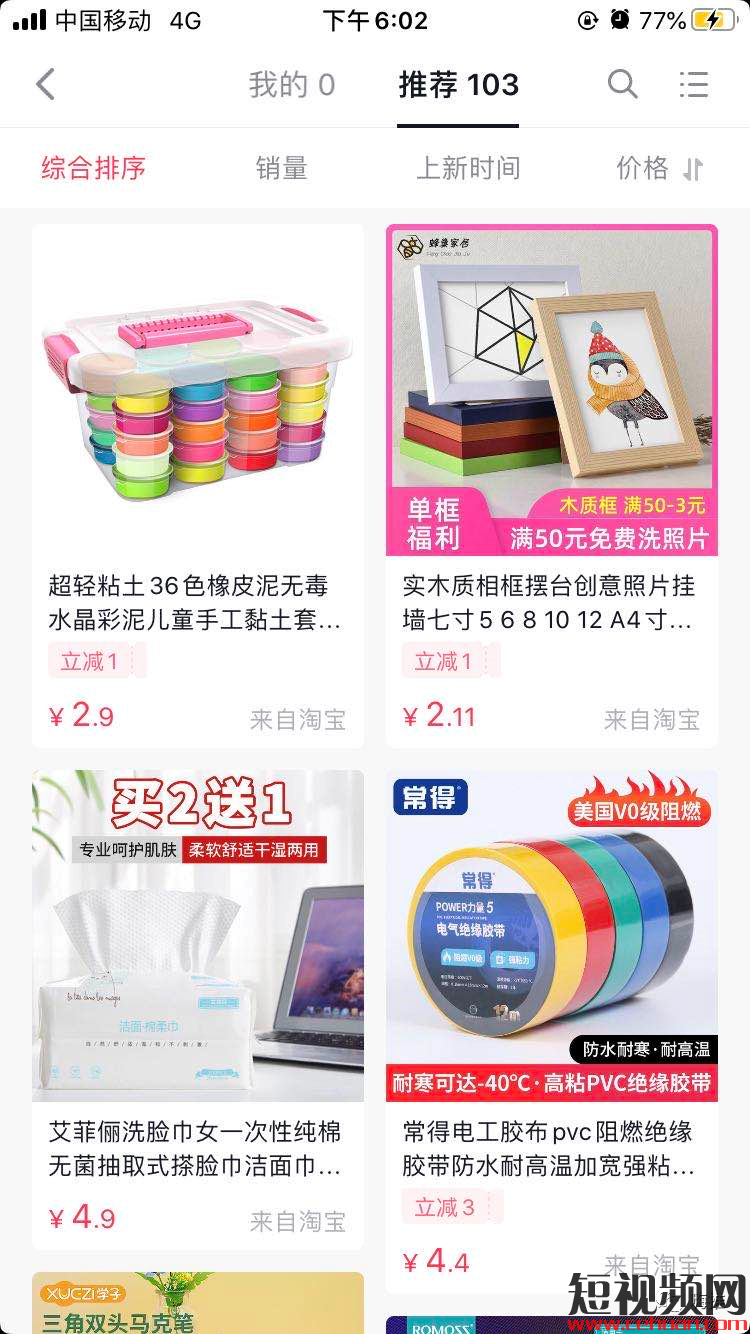Open the 三角双头马克笔 product card
Image resolution: width=750 pixels, height=1334 pixels.
(198, 1305)
